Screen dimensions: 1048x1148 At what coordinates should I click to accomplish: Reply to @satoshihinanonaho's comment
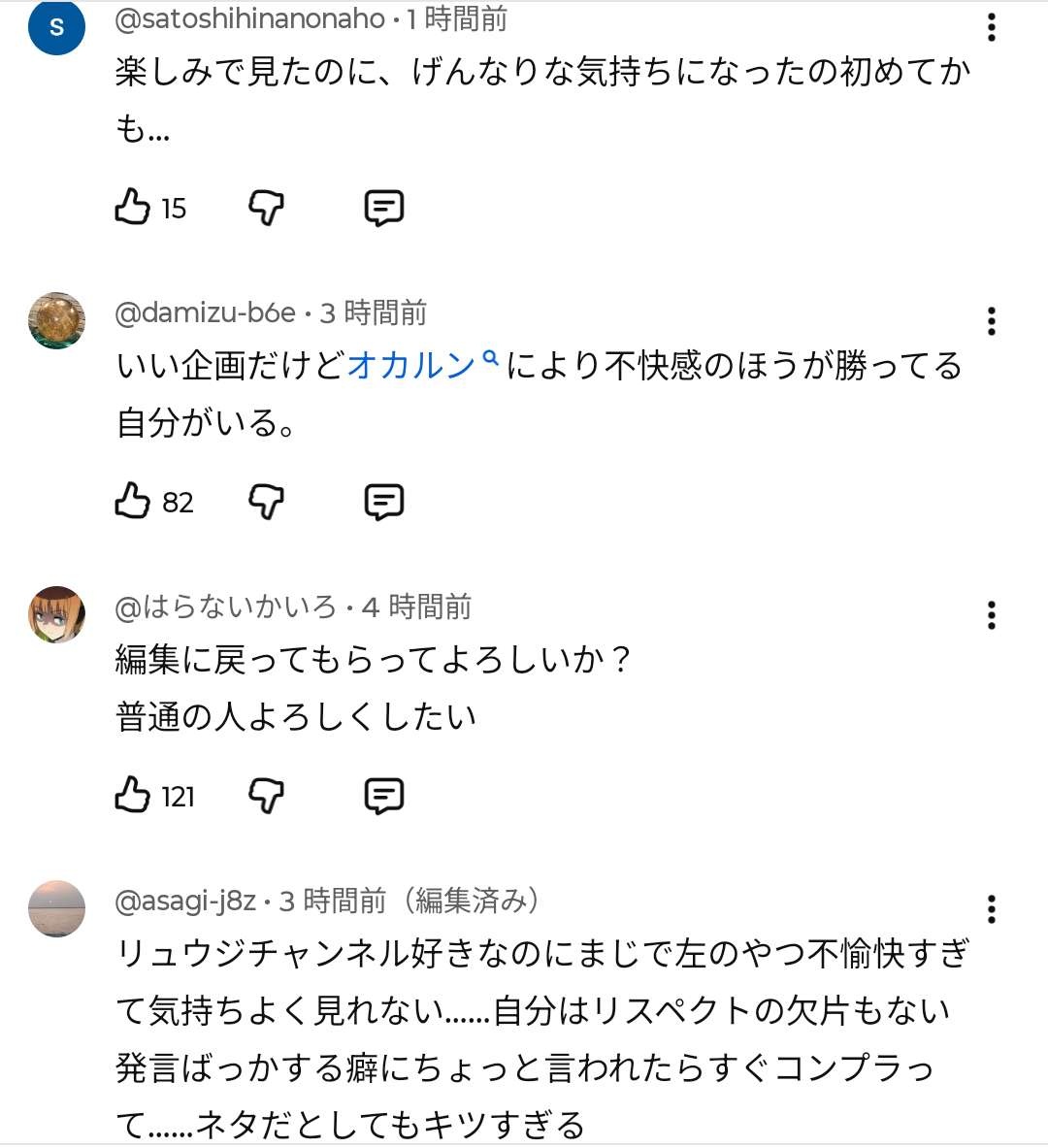coord(383,208)
